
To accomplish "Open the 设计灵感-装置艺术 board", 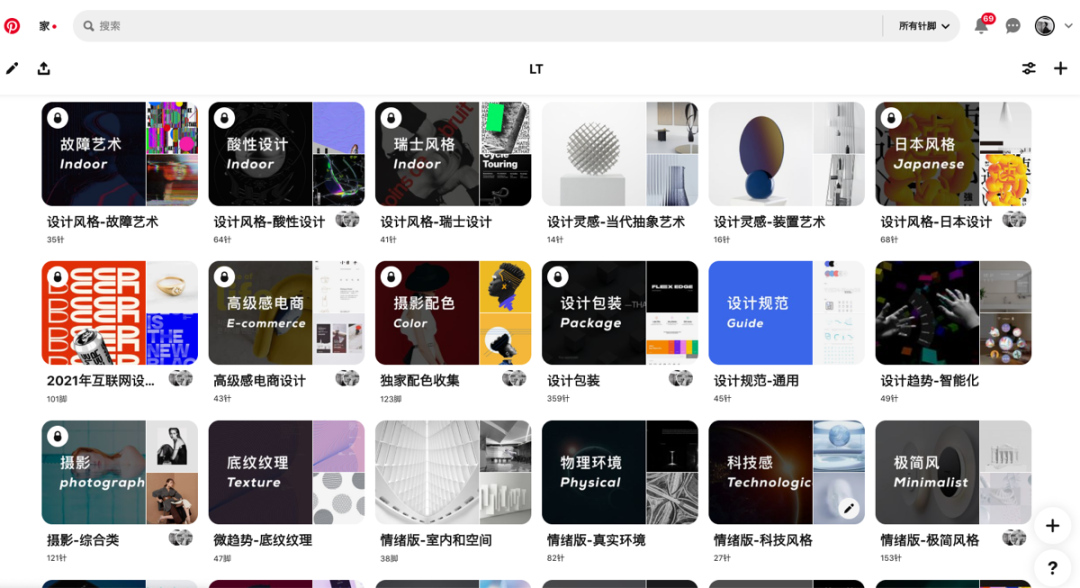I will pyautogui.click(x=786, y=154).
